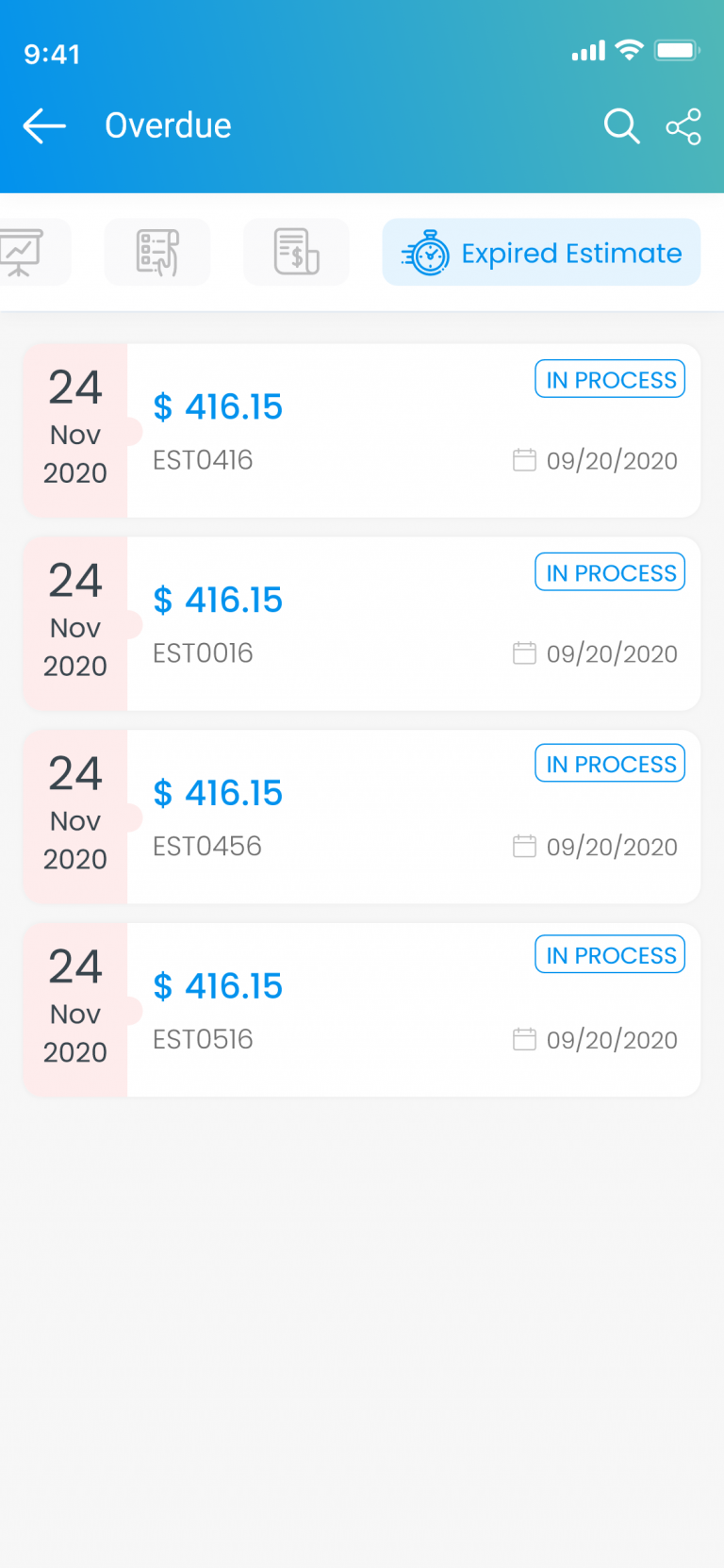Open estimate EST0516

coord(362,1010)
